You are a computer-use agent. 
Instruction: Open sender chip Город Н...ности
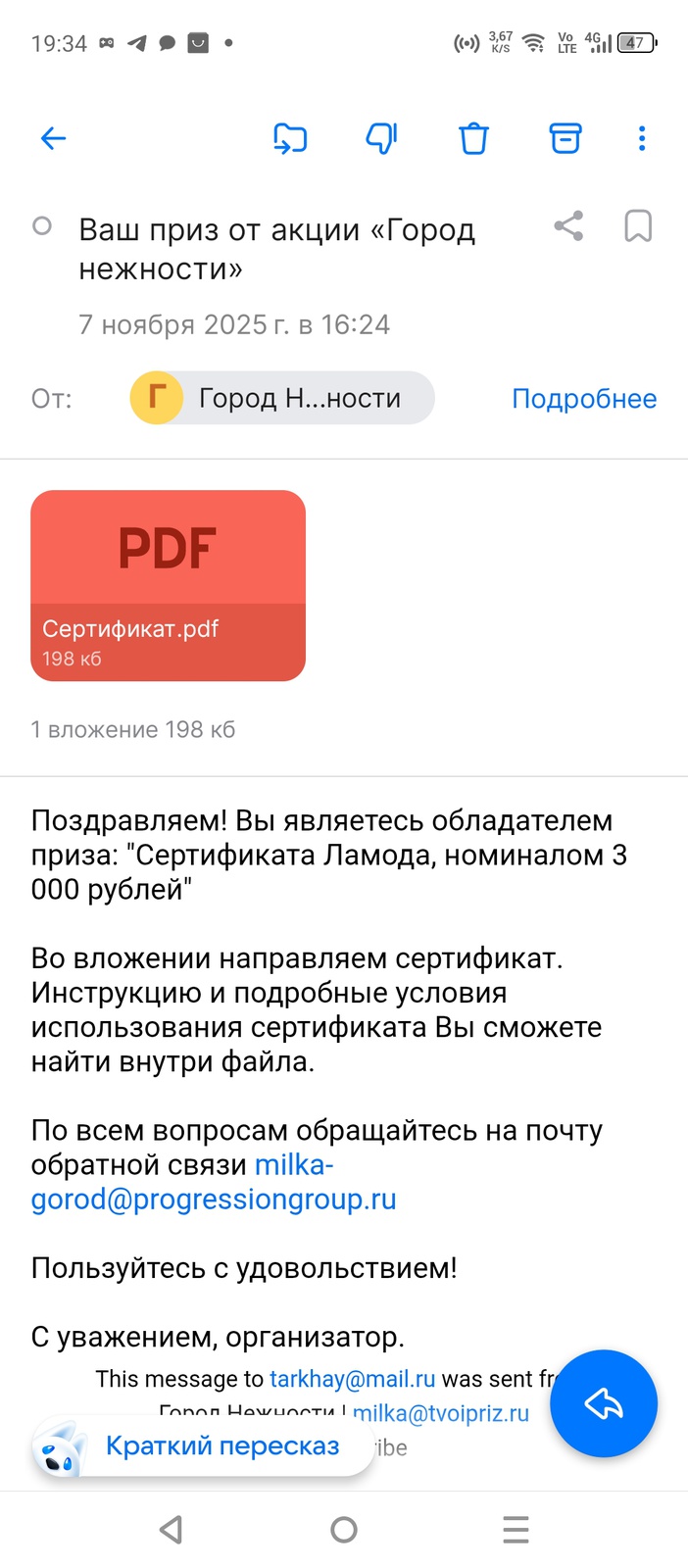point(282,398)
